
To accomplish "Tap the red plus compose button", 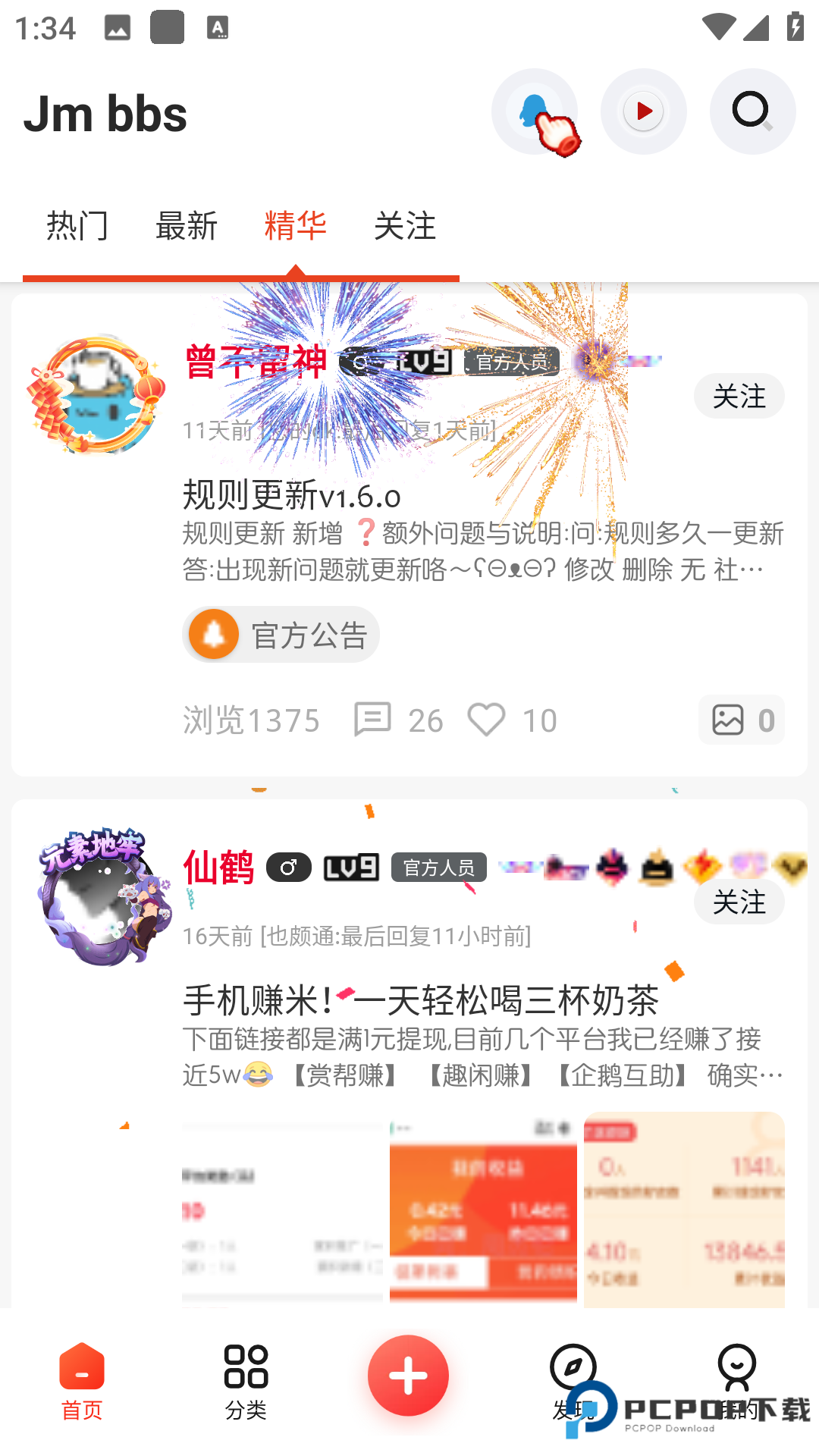I will [408, 1374].
